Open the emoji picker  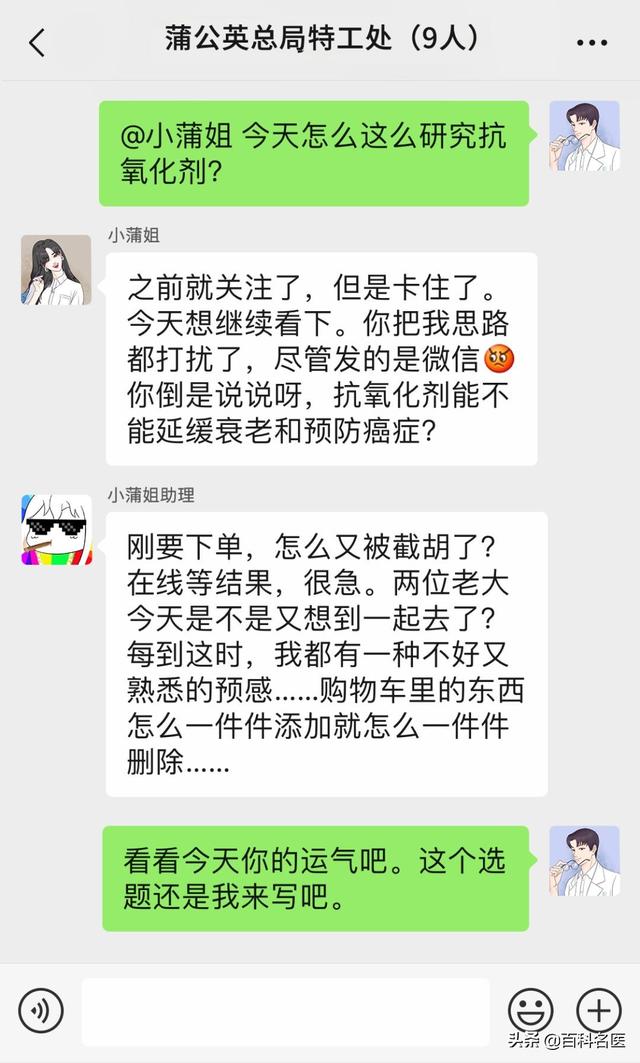tap(531, 1010)
